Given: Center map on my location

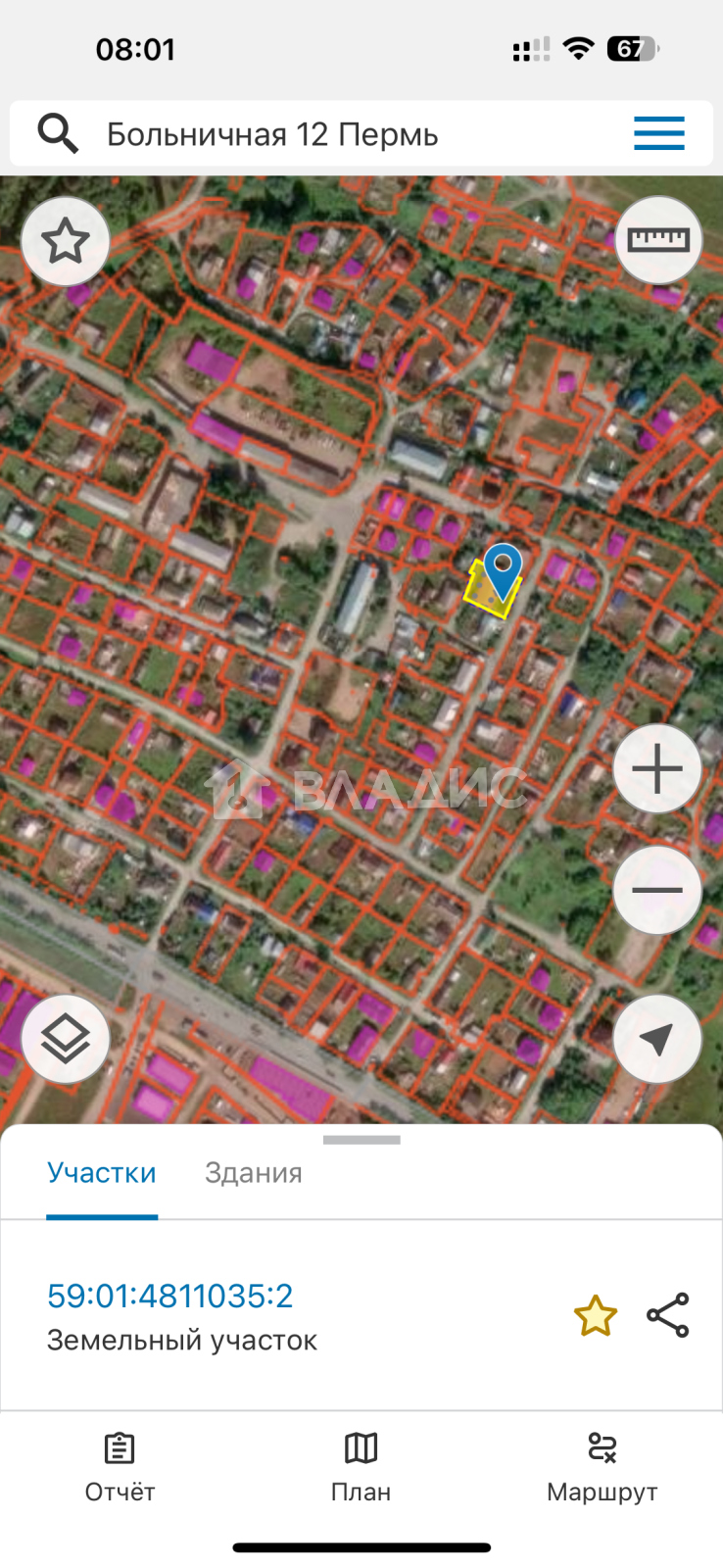Looking at the screenshot, I should [x=657, y=1039].
